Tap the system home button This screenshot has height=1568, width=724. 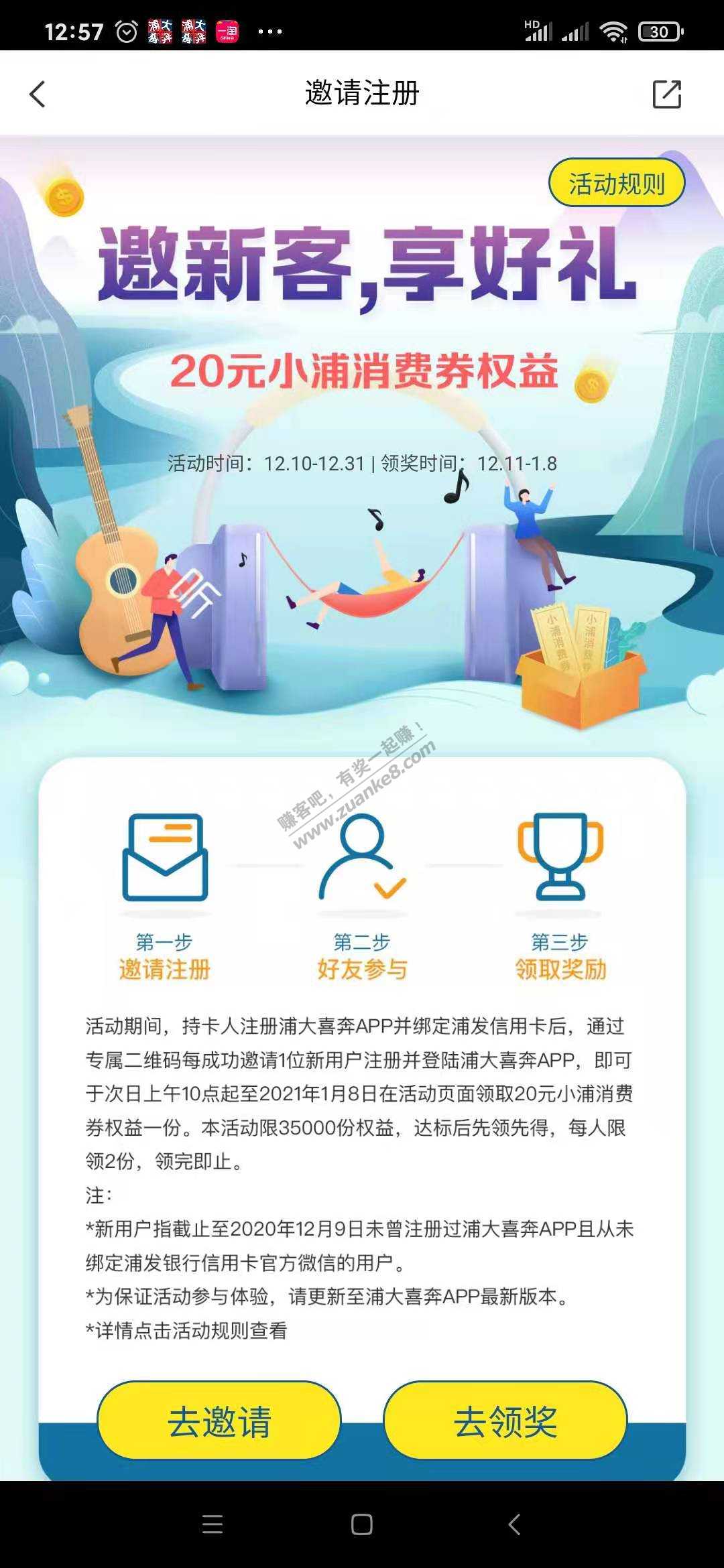click(x=361, y=1524)
